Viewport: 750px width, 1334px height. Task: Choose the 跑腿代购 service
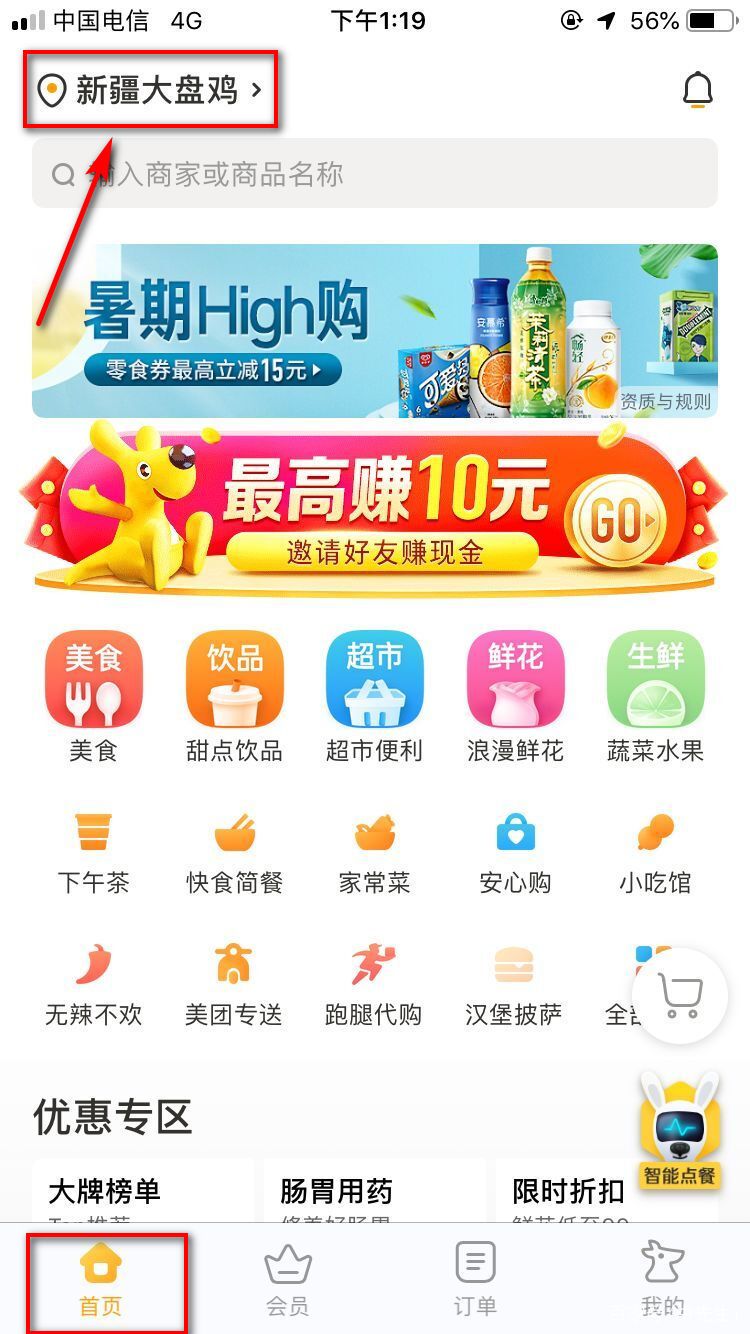(x=374, y=985)
